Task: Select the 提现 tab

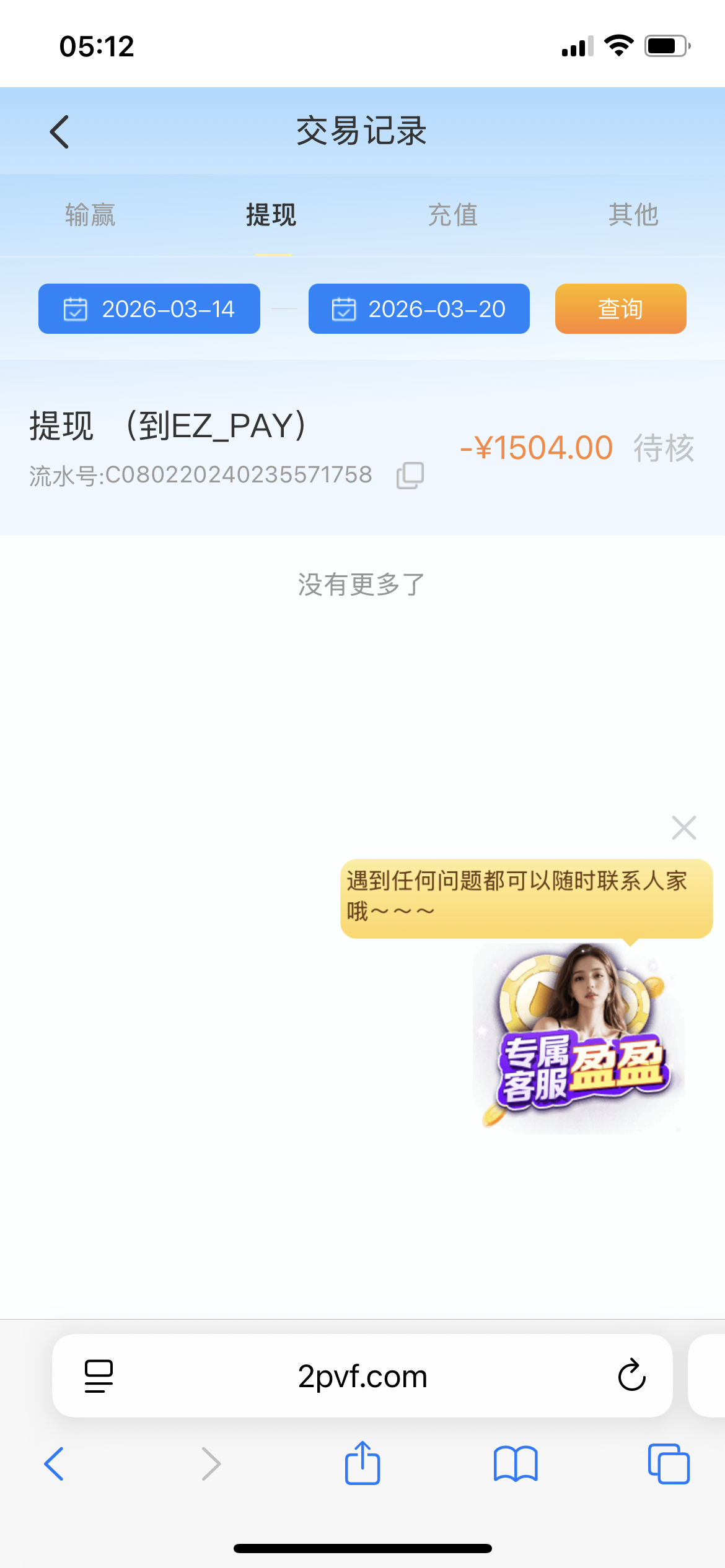Action: [x=271, y=216]
